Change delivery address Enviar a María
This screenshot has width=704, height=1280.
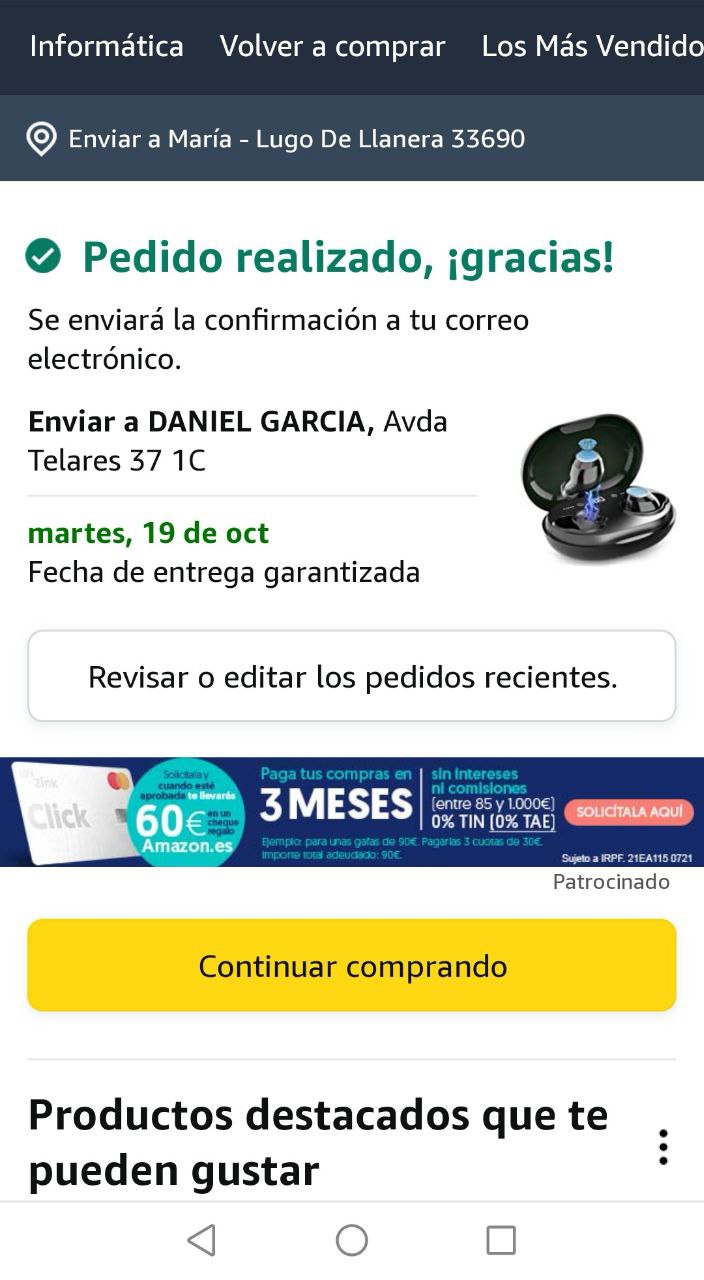click(296, 139)
